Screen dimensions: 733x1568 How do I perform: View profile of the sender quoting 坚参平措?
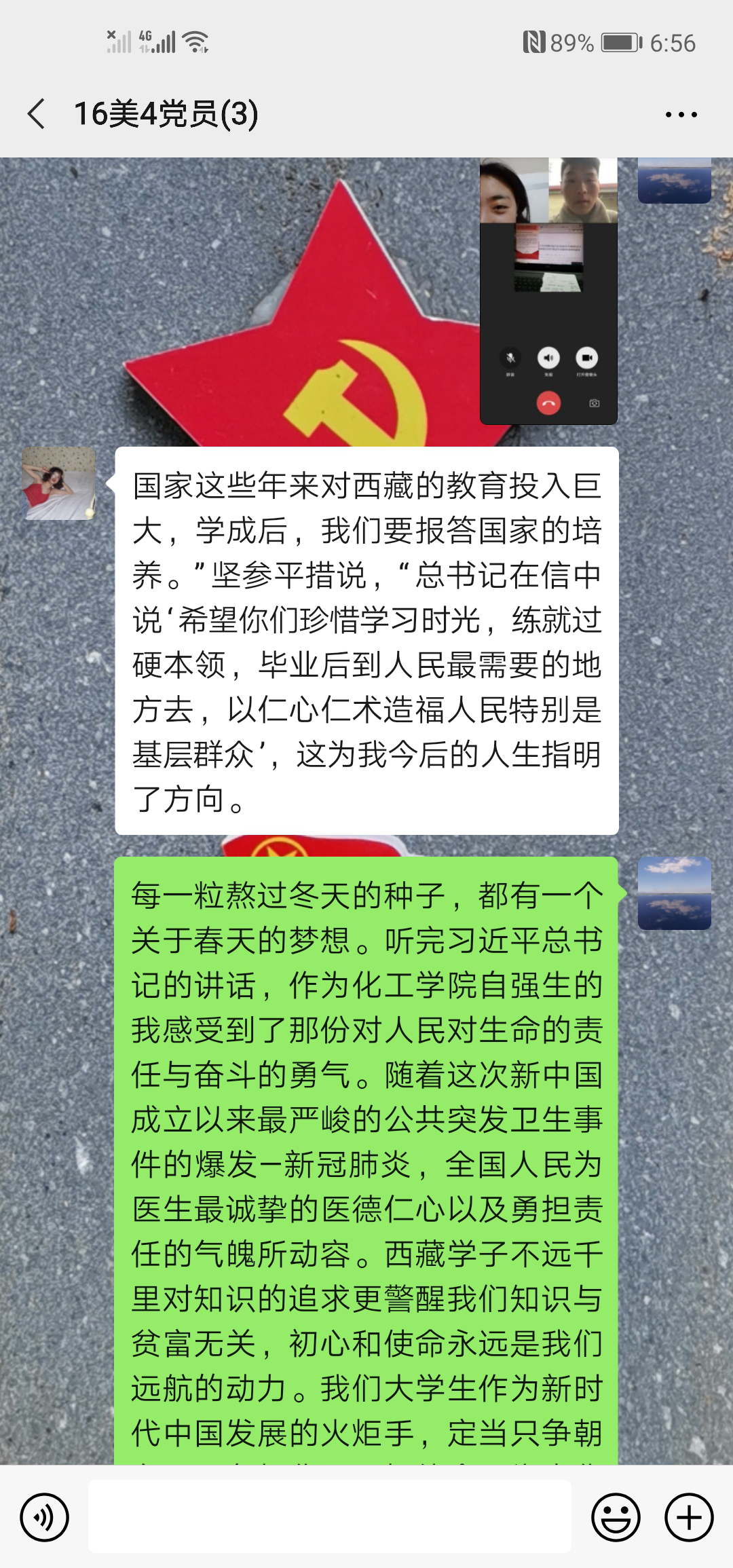point(58,483)
